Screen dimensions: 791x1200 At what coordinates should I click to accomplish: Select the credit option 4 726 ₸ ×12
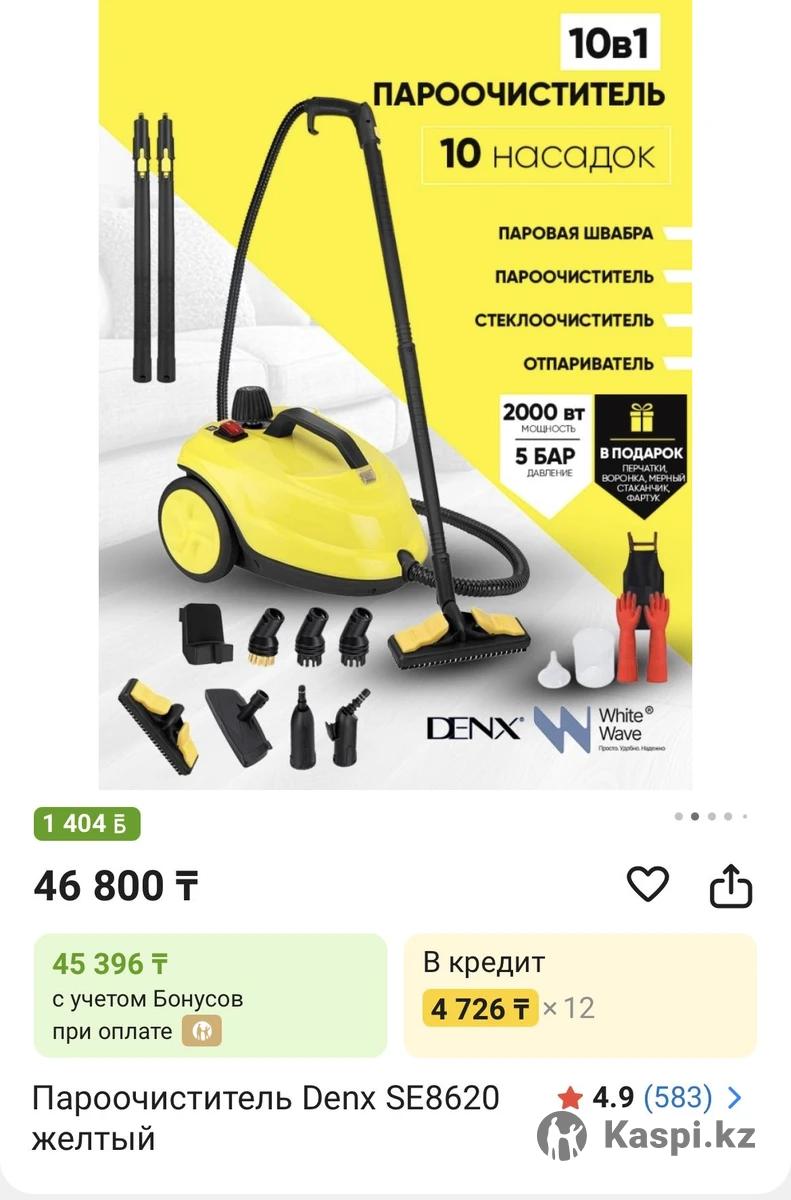point(580,995)
